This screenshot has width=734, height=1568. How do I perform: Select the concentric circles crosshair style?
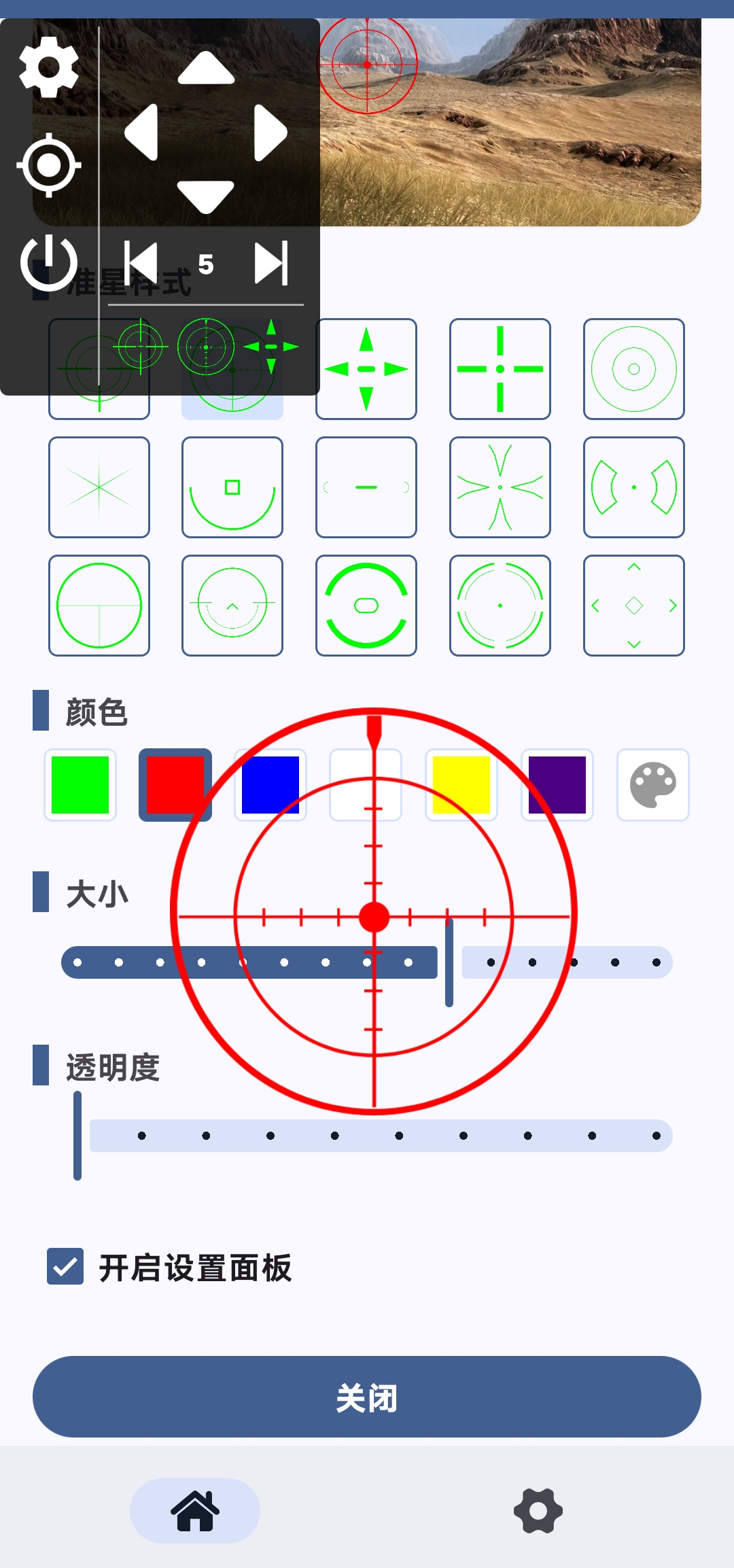click(633, 369)
